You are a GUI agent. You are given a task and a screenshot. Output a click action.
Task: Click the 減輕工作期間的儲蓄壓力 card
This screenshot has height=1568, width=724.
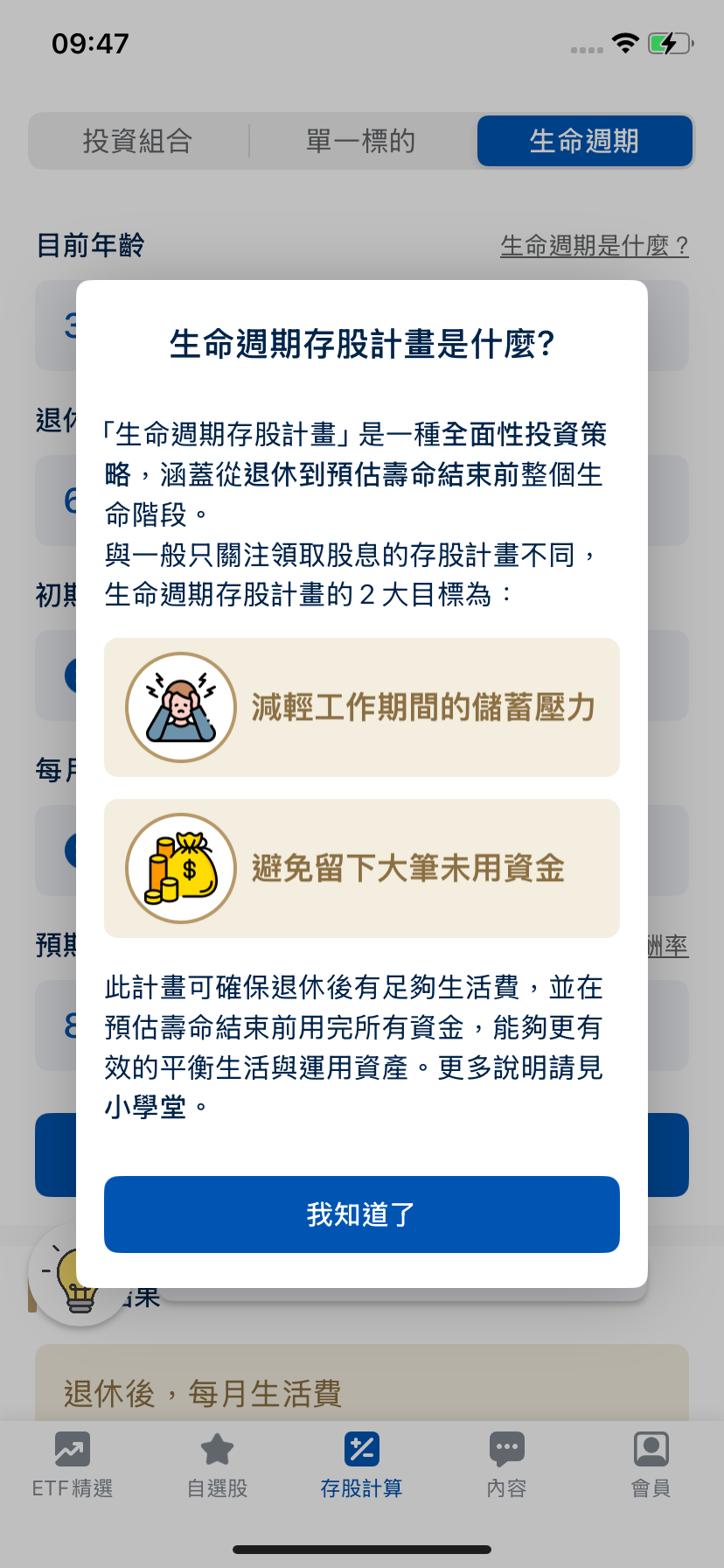[361, 707]
